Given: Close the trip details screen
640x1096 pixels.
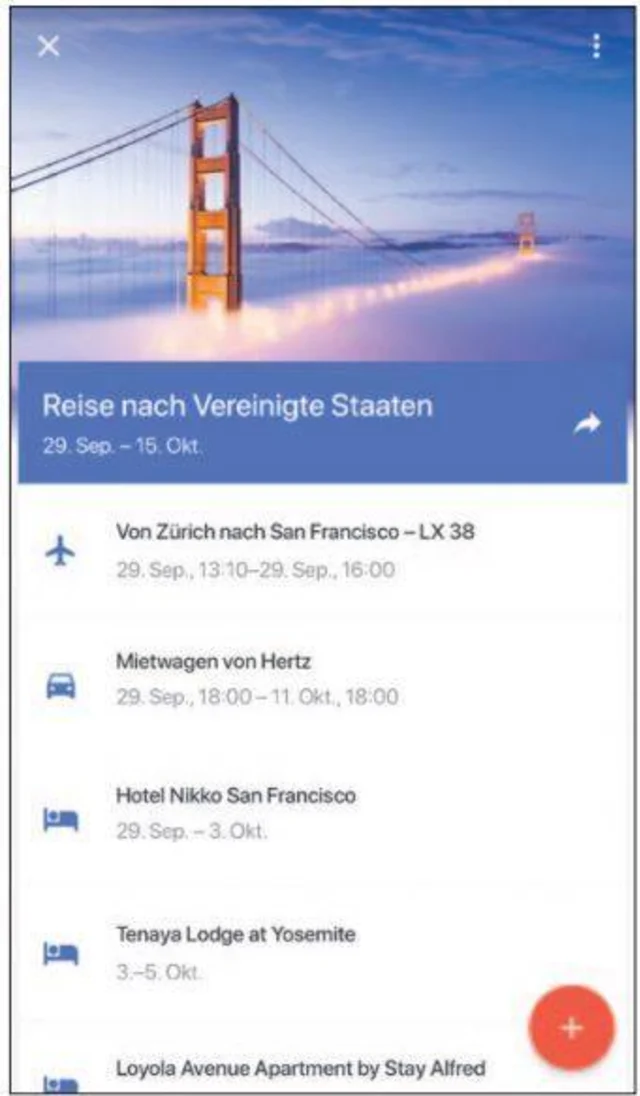Looking at the screenshot, I should (x=48, y=47).
